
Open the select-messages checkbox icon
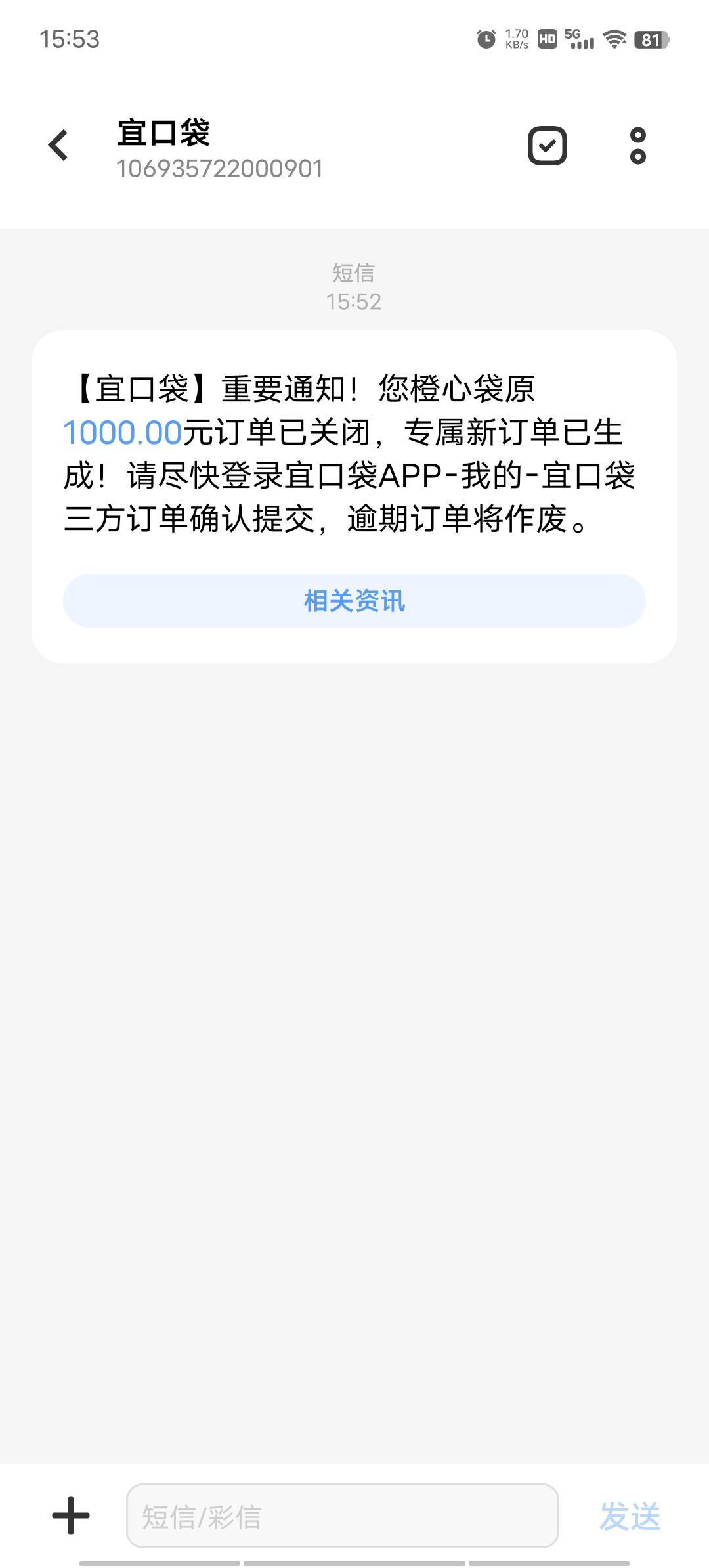coord(547,146)
